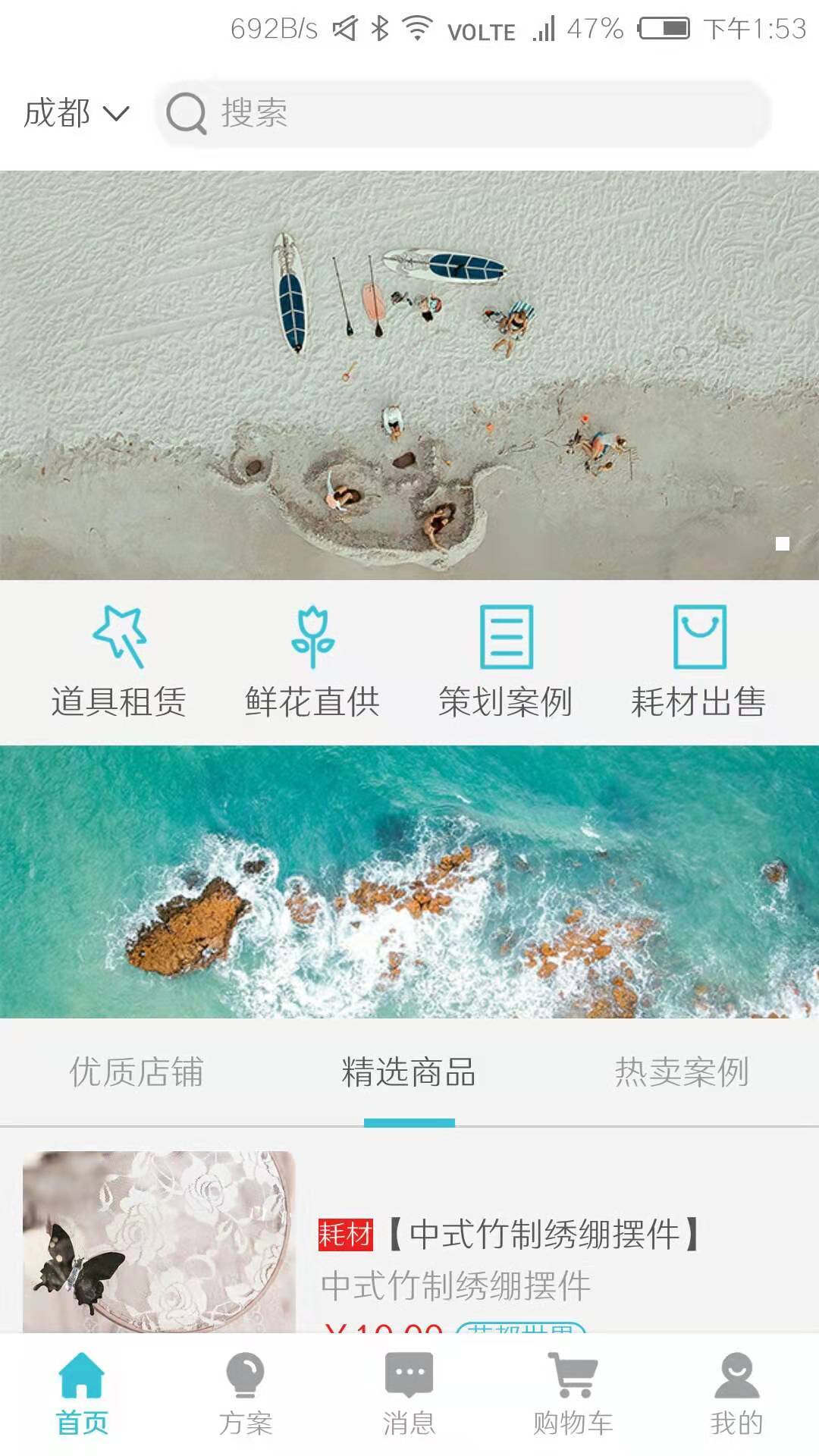Open the 消息 messages tab

point(409,1394)
